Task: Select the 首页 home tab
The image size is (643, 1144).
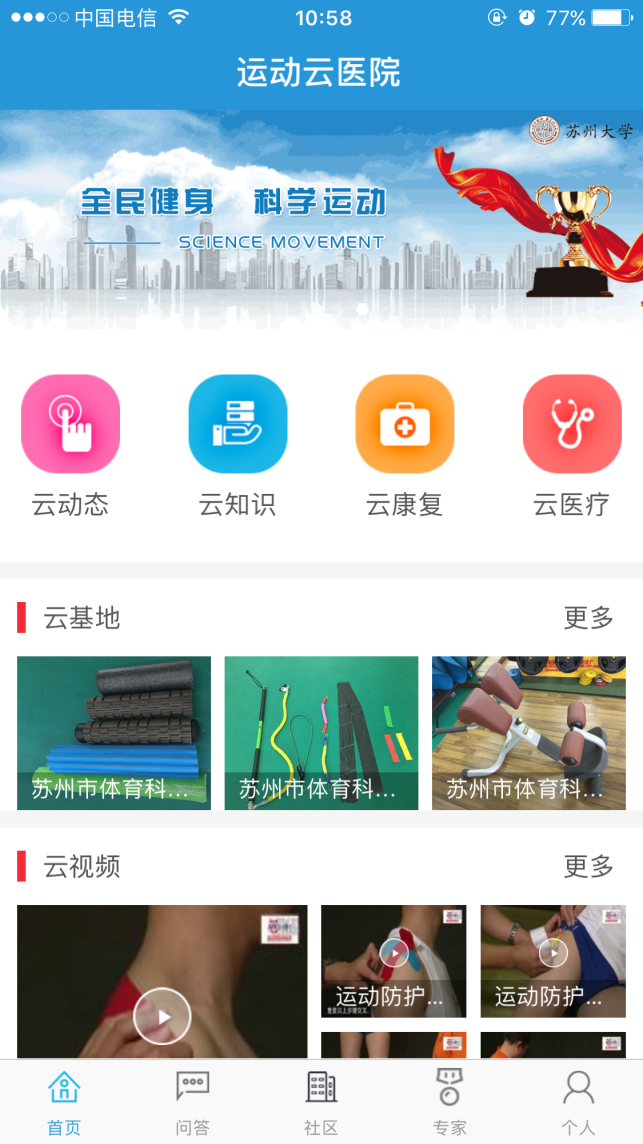Action: pos(64,1102)
